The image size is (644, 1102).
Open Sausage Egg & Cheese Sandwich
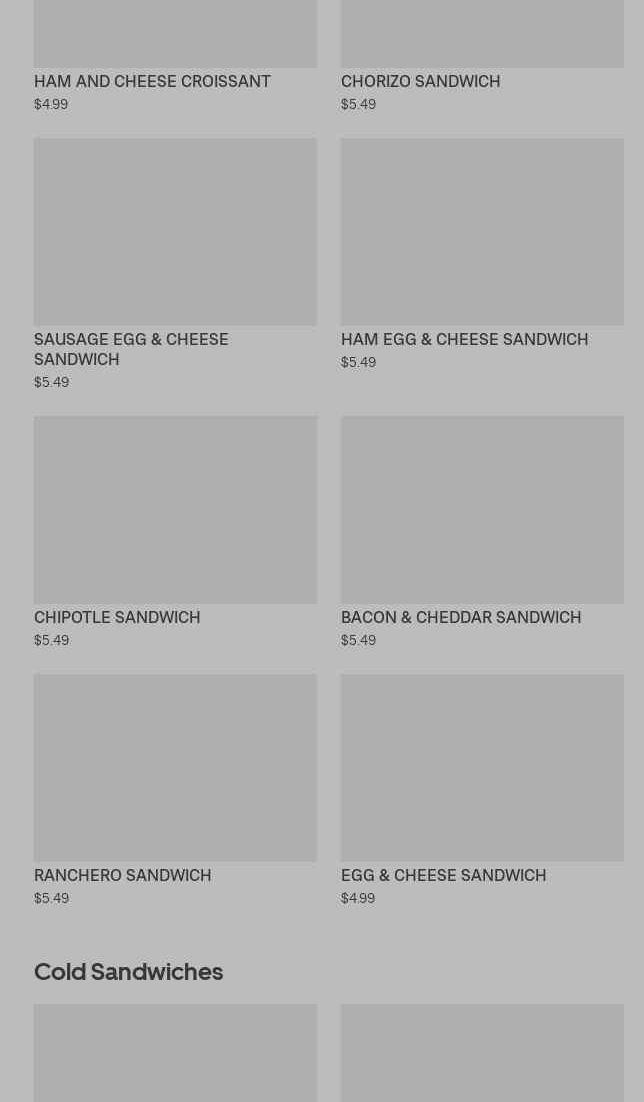[x=175, y=264]
